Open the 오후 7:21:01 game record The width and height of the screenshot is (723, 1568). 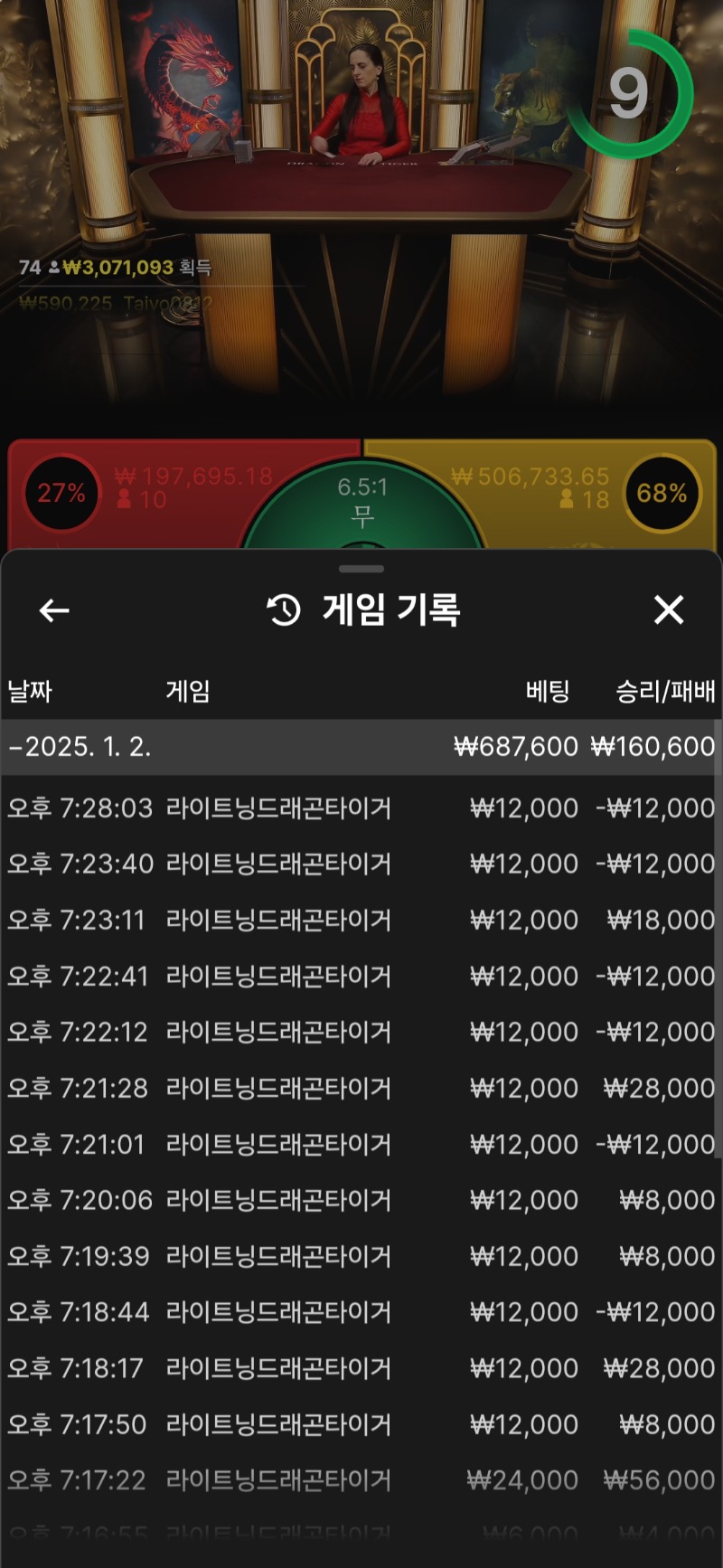(361, 1144)
